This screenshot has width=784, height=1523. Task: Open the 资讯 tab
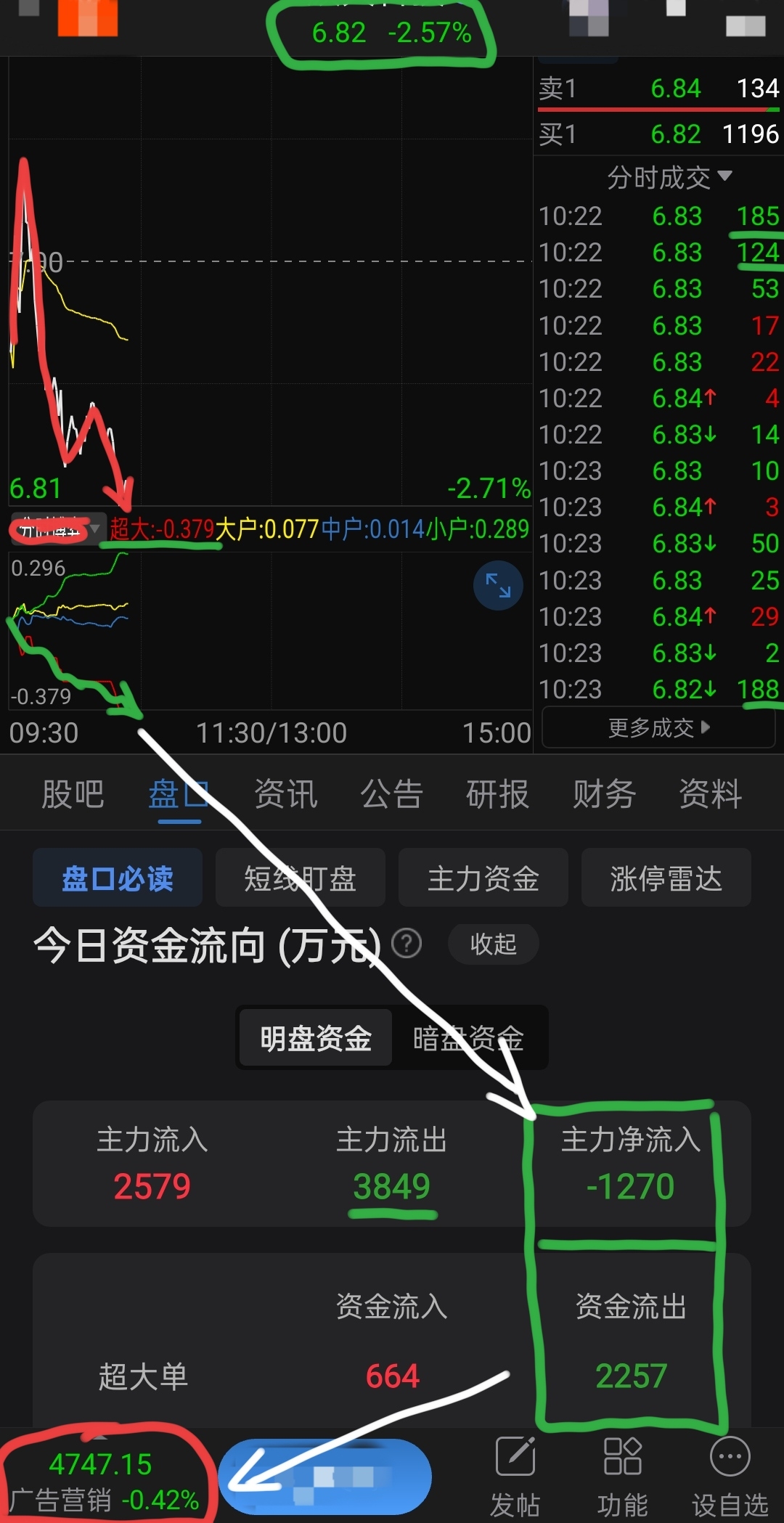pos(285,793)
